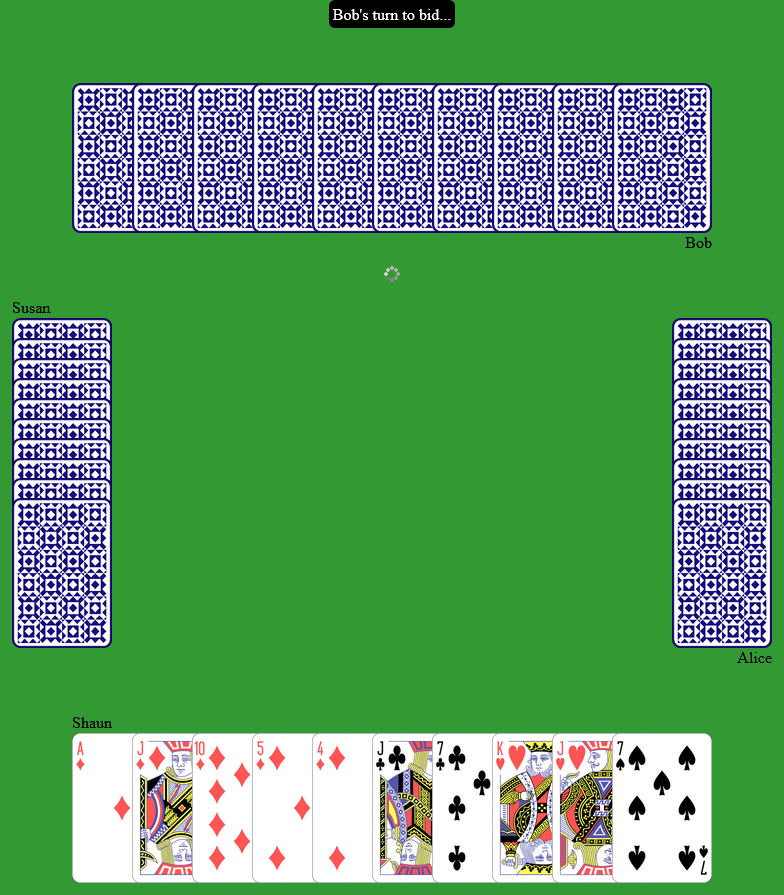Choose the 5 of Diamonds card
The width and height of the screenshot is (784, 895).
pyautogui.click(x=282, y=808)
